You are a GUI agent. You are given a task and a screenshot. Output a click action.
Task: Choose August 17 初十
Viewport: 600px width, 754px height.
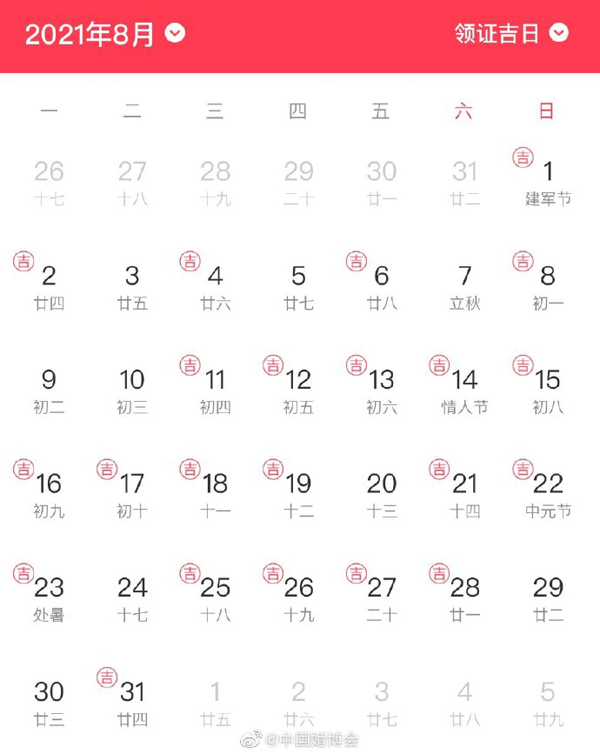pos(132,493)
